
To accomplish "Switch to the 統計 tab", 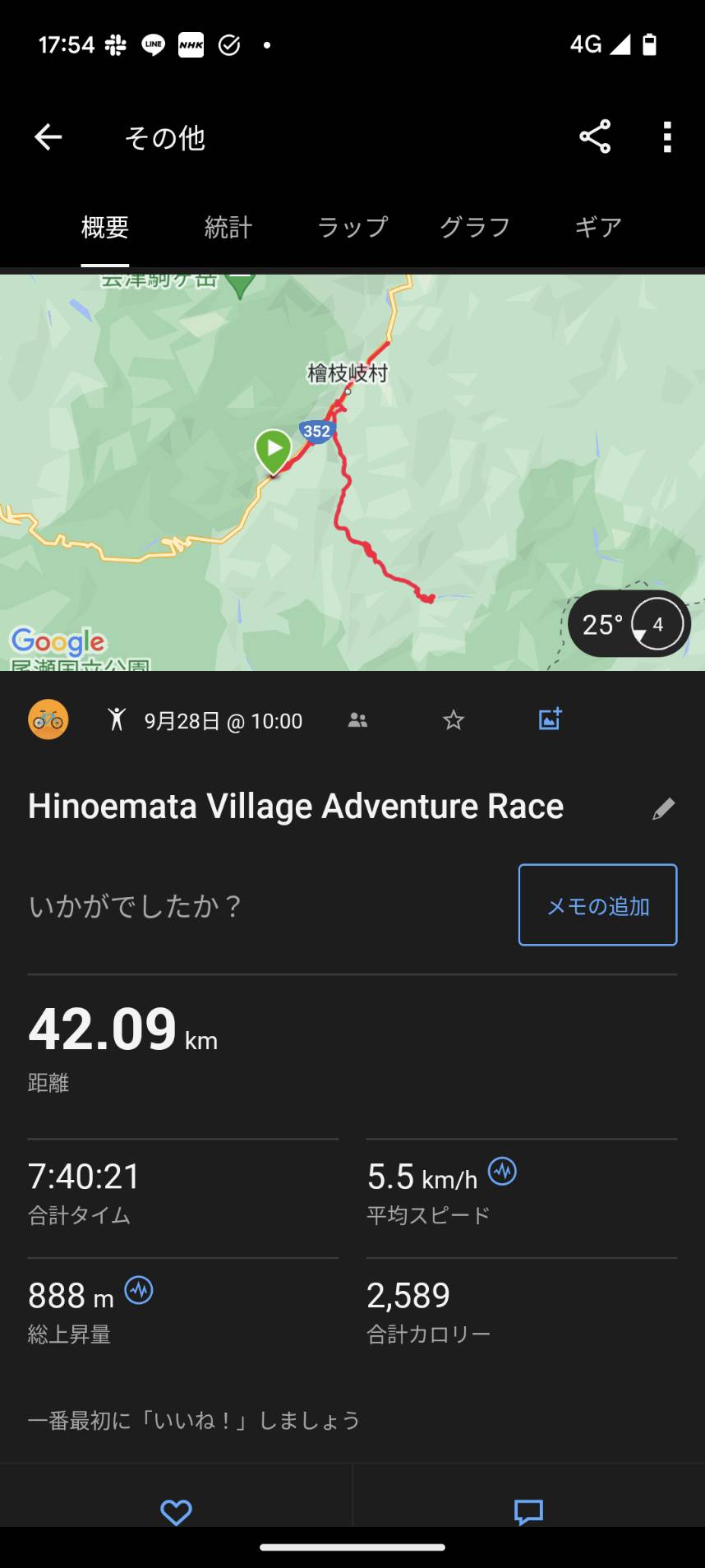I will [228, 227].
